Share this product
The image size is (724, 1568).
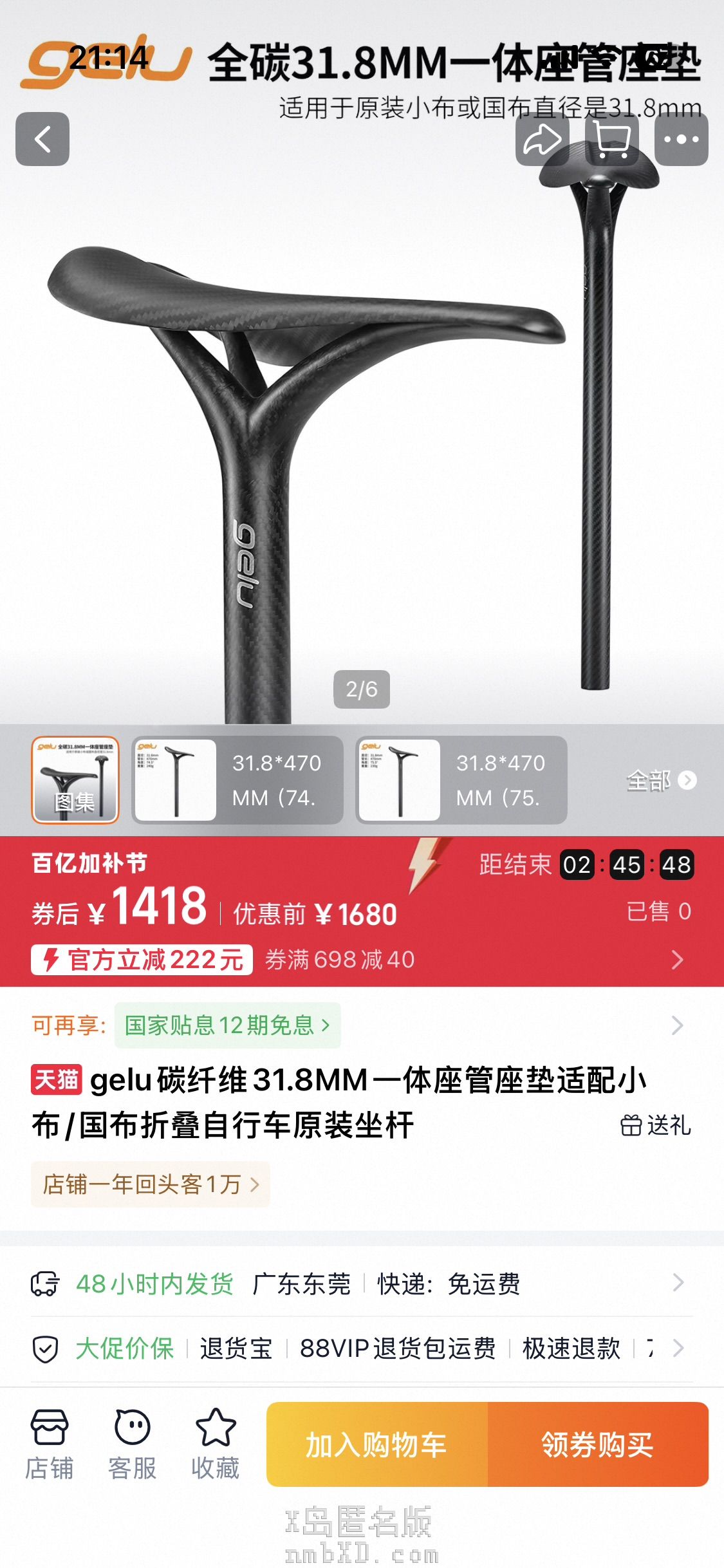(542, 139)
